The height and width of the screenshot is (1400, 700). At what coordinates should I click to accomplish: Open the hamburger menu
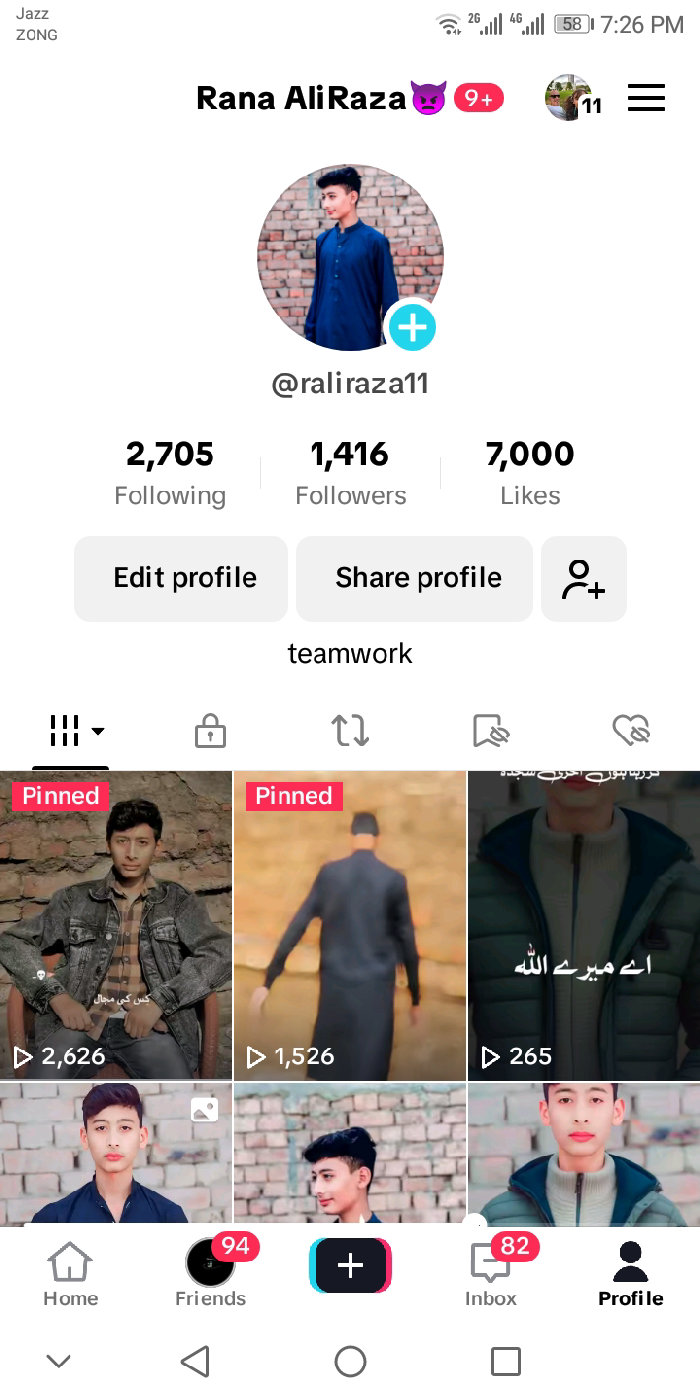click(646, 98)
